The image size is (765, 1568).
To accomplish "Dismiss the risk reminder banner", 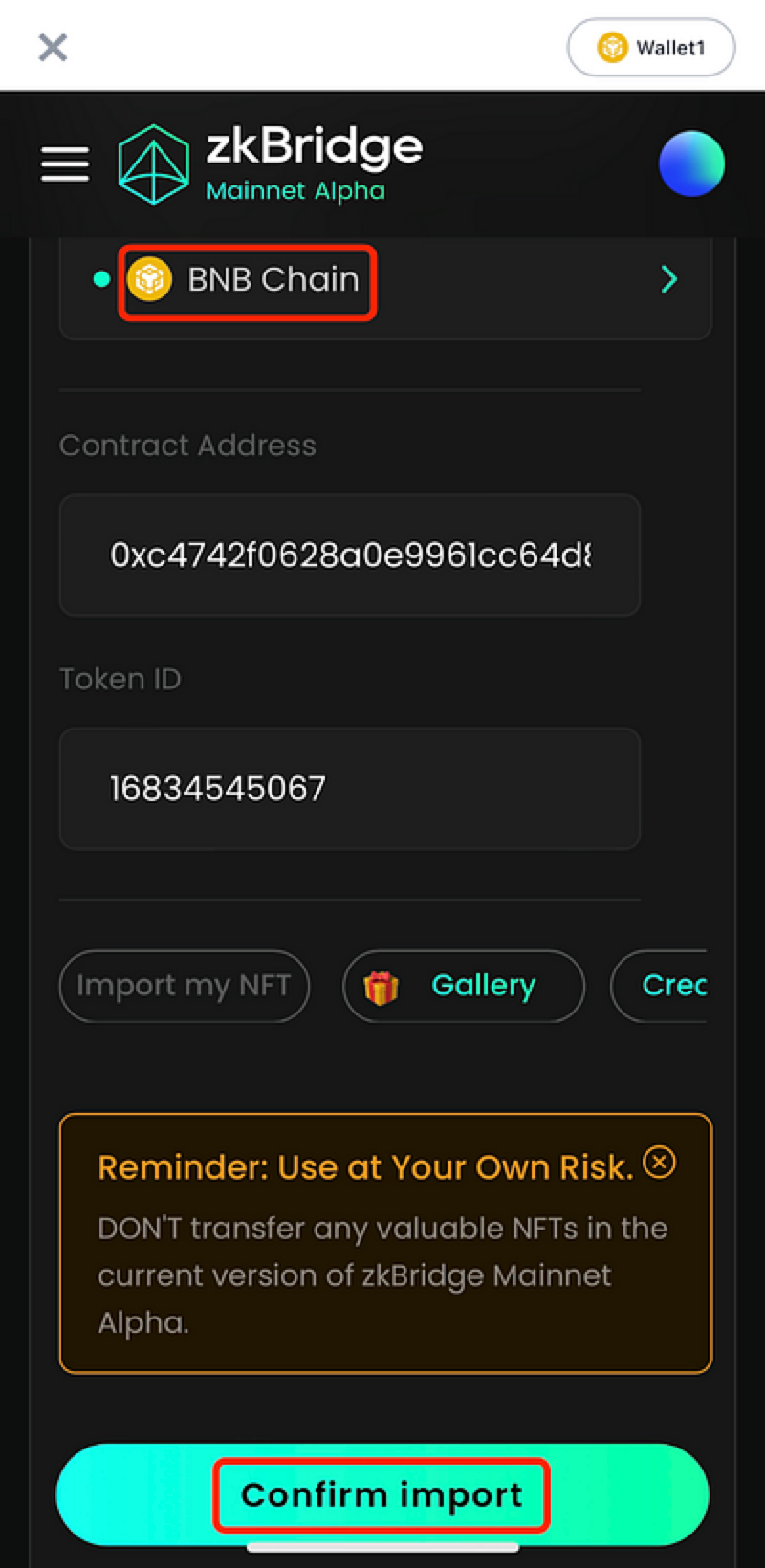I will 659,1163.
